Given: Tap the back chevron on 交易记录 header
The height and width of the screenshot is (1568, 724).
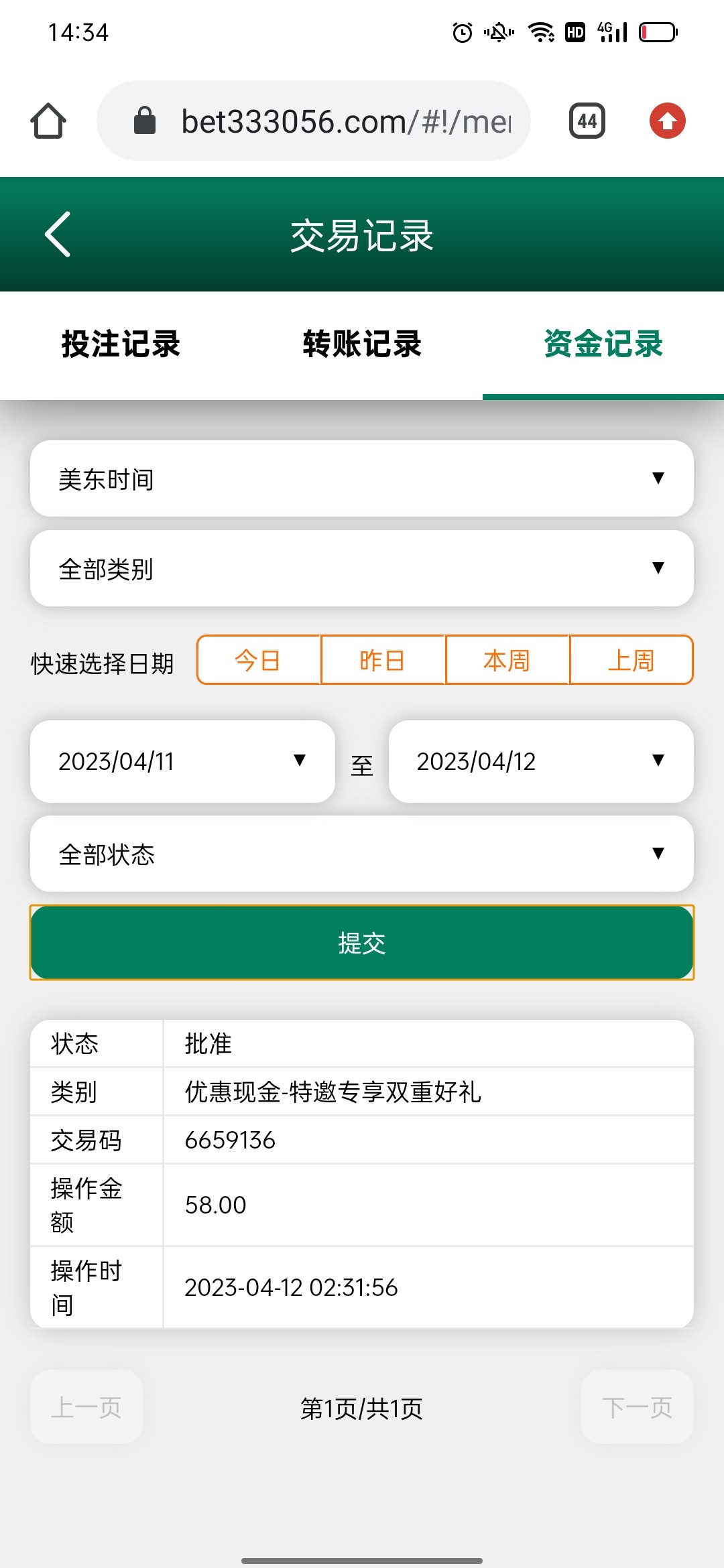Looking at the screenshot, I should pos(56,235).
